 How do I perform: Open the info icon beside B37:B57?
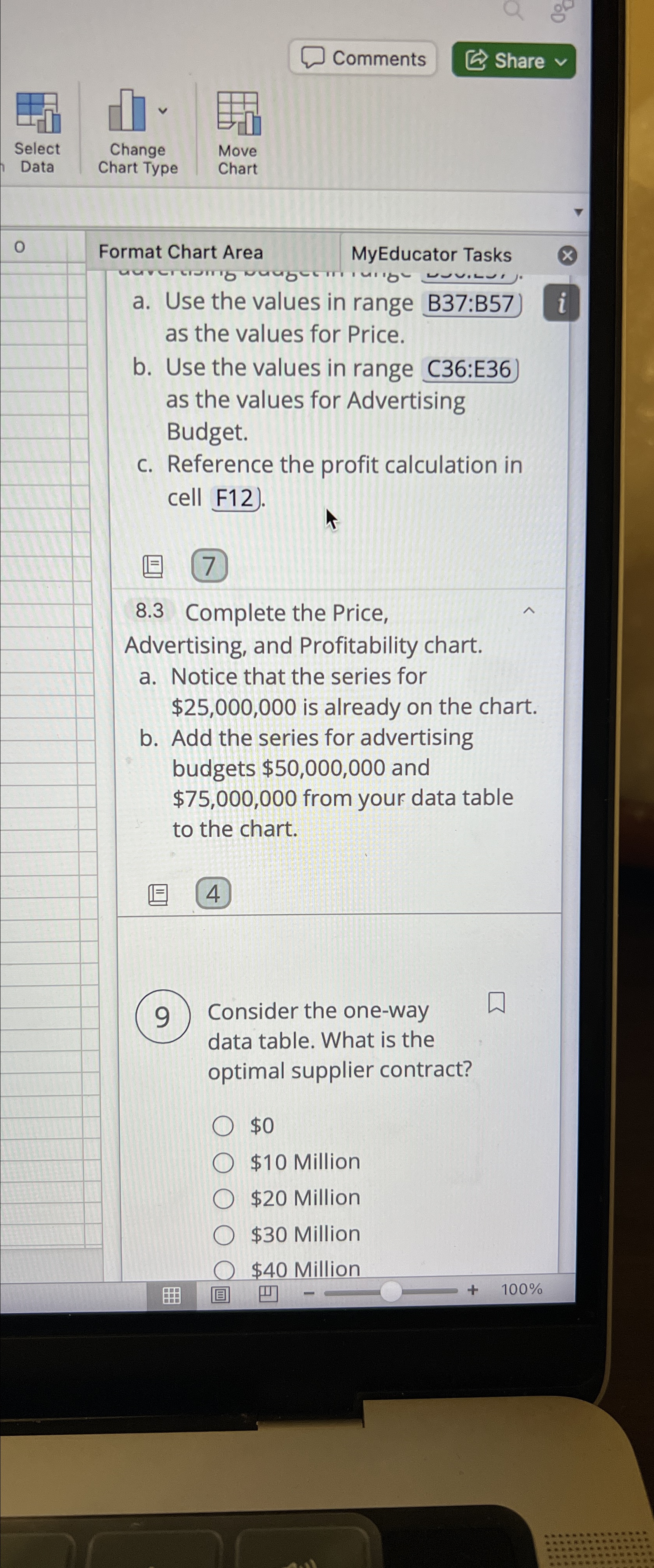click(x=561, y=303)
